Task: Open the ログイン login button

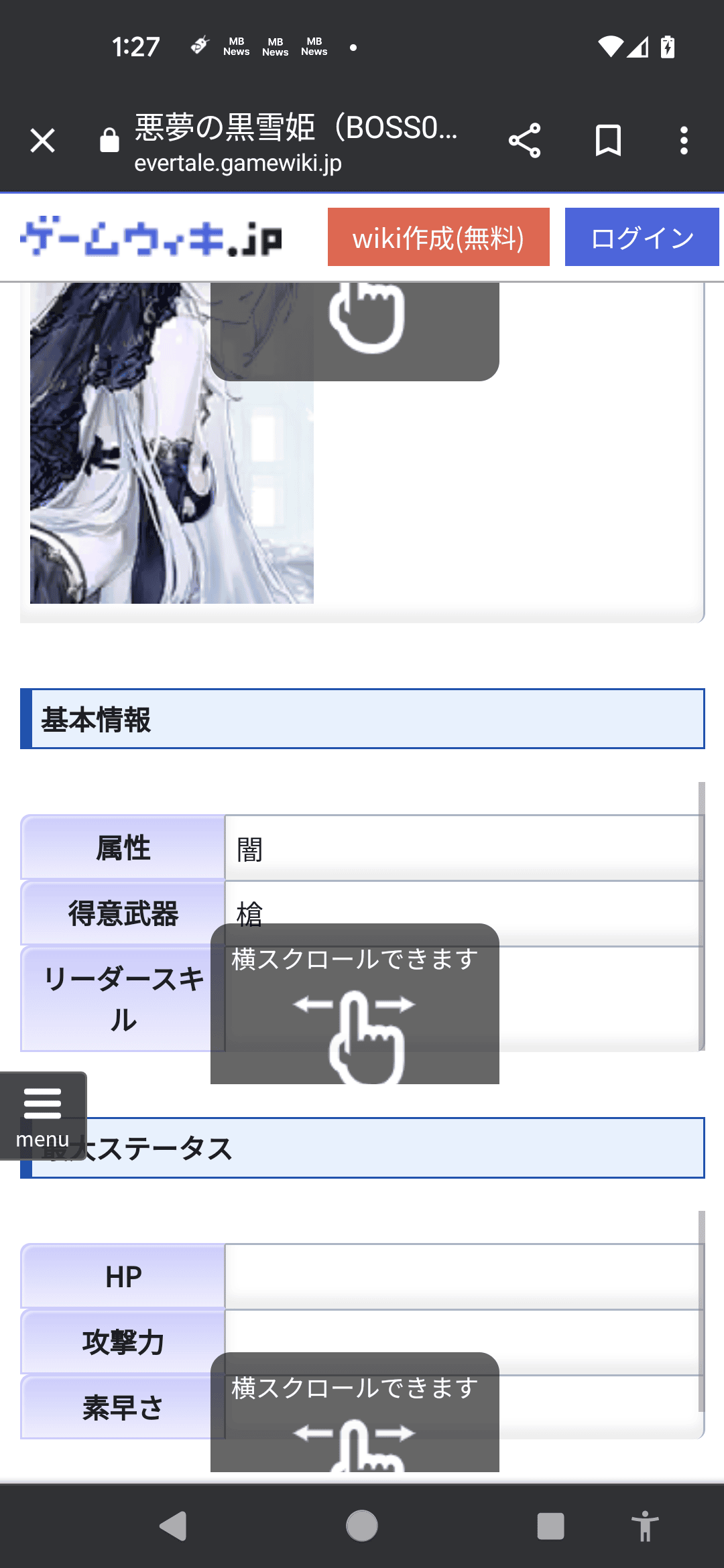Action: click(x=642, y=237)
